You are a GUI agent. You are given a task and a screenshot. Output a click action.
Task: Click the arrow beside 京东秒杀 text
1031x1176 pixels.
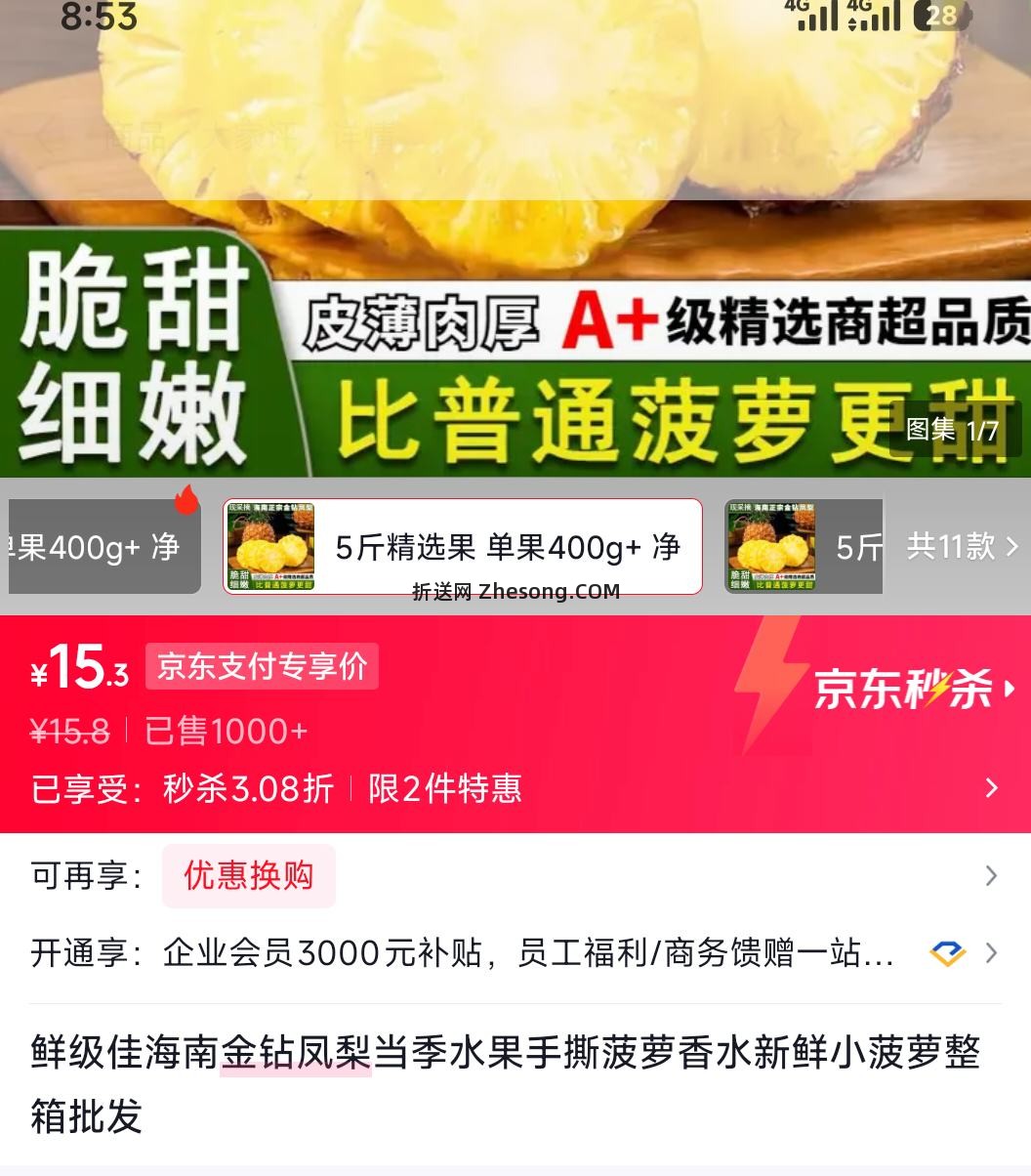1012,689
